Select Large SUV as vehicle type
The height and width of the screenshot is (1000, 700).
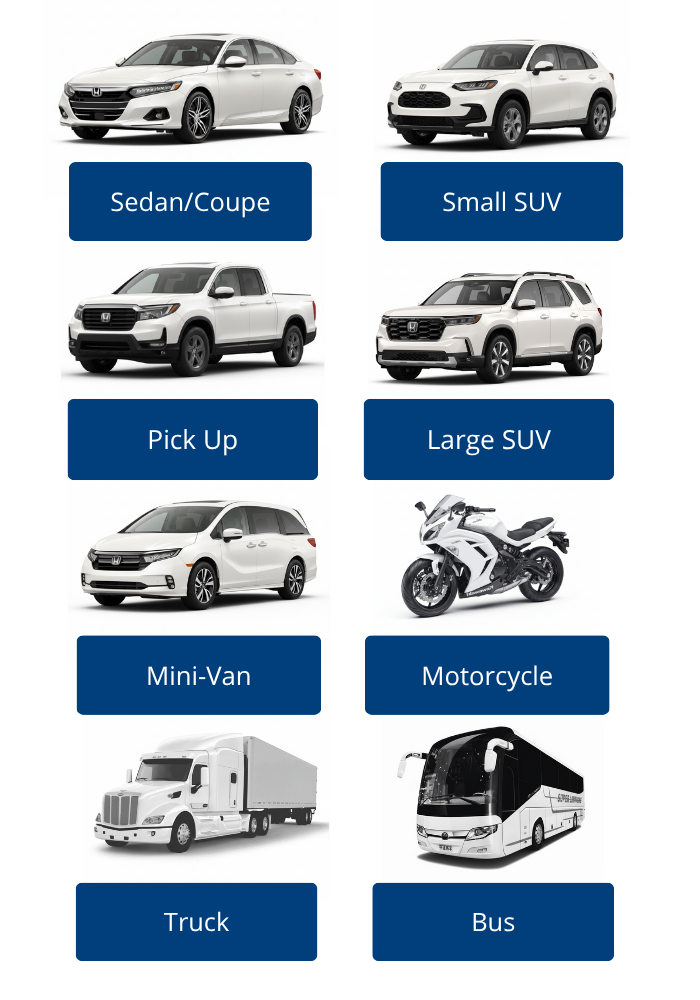488,440
